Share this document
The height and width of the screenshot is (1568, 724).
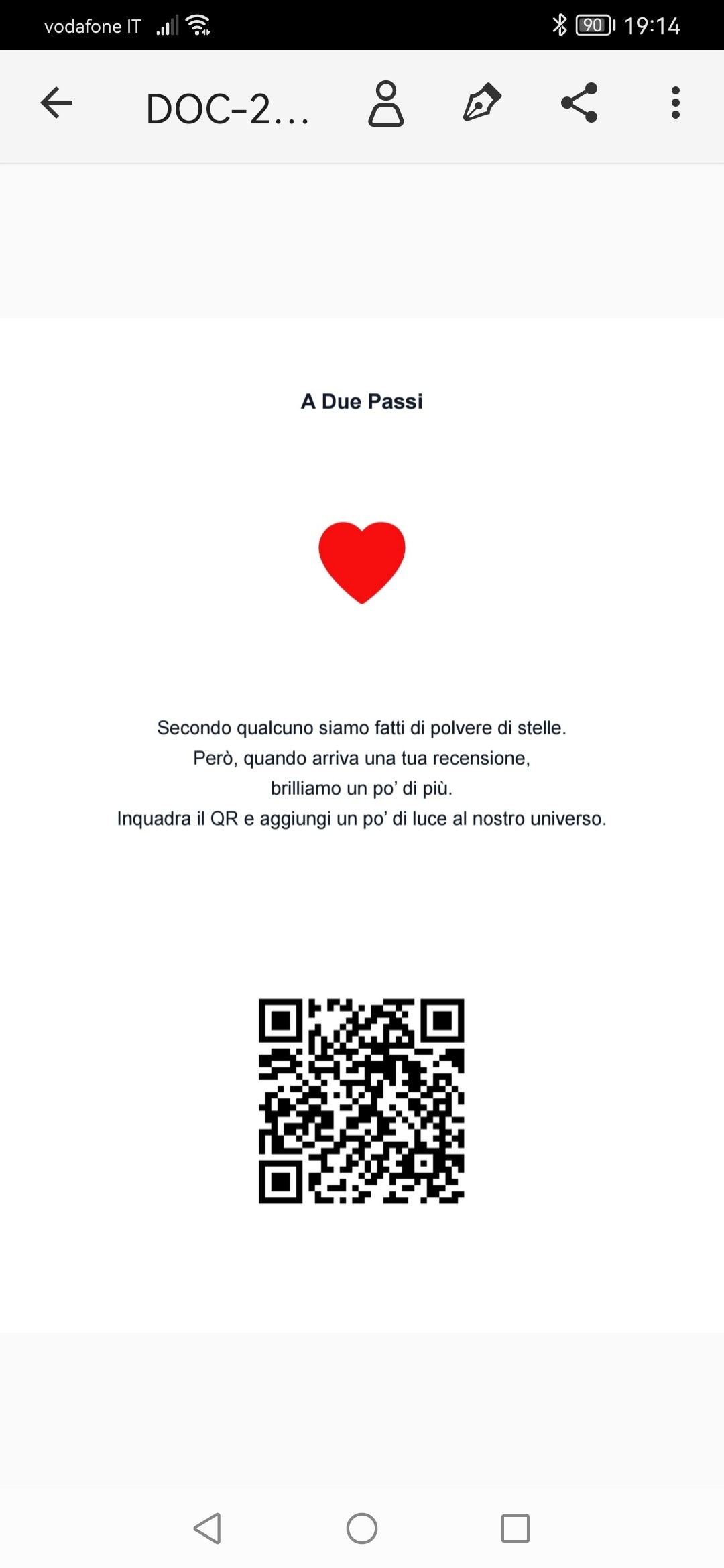point(579,103)
